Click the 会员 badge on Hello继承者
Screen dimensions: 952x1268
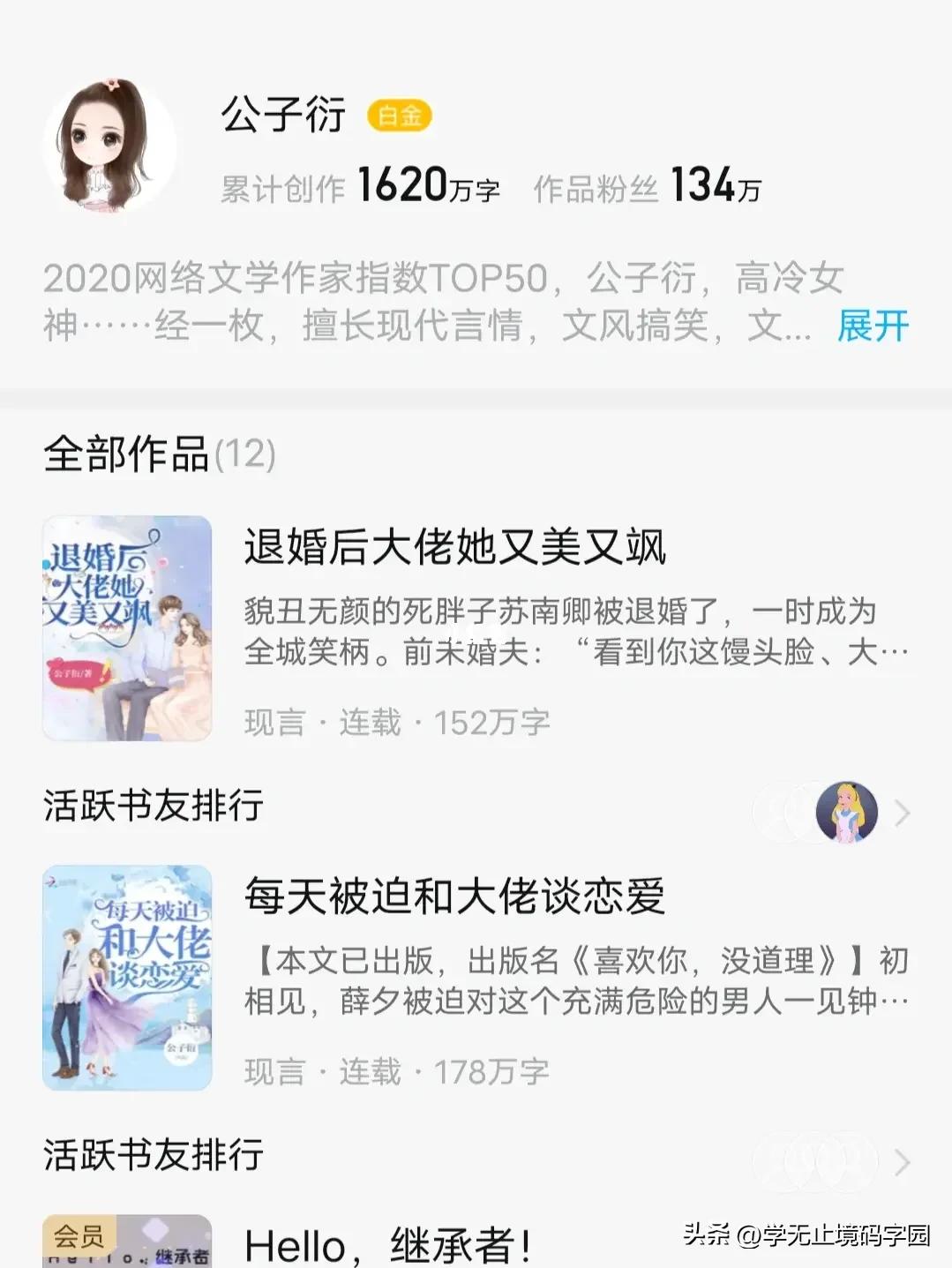coord(78,1238)
